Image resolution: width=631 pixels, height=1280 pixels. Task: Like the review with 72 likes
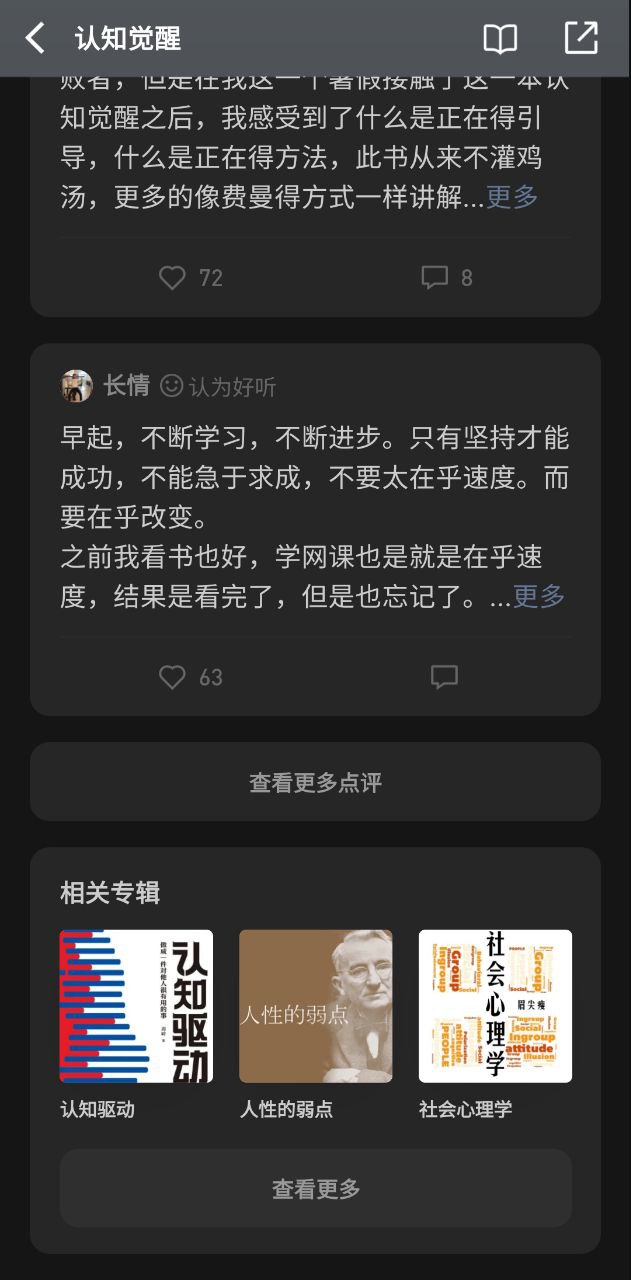173,278
